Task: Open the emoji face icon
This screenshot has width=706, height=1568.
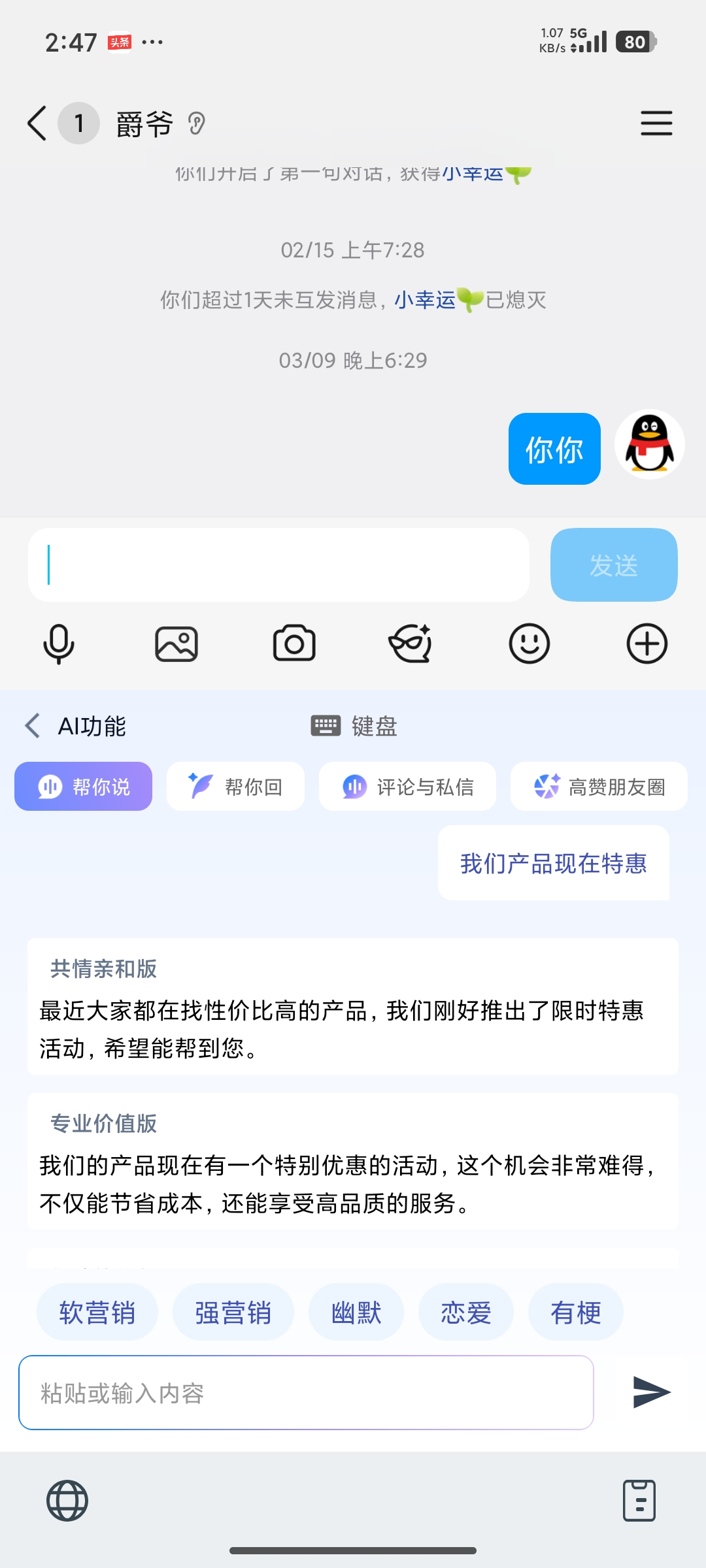Action: pyautogui.click(x=529, y=644)
